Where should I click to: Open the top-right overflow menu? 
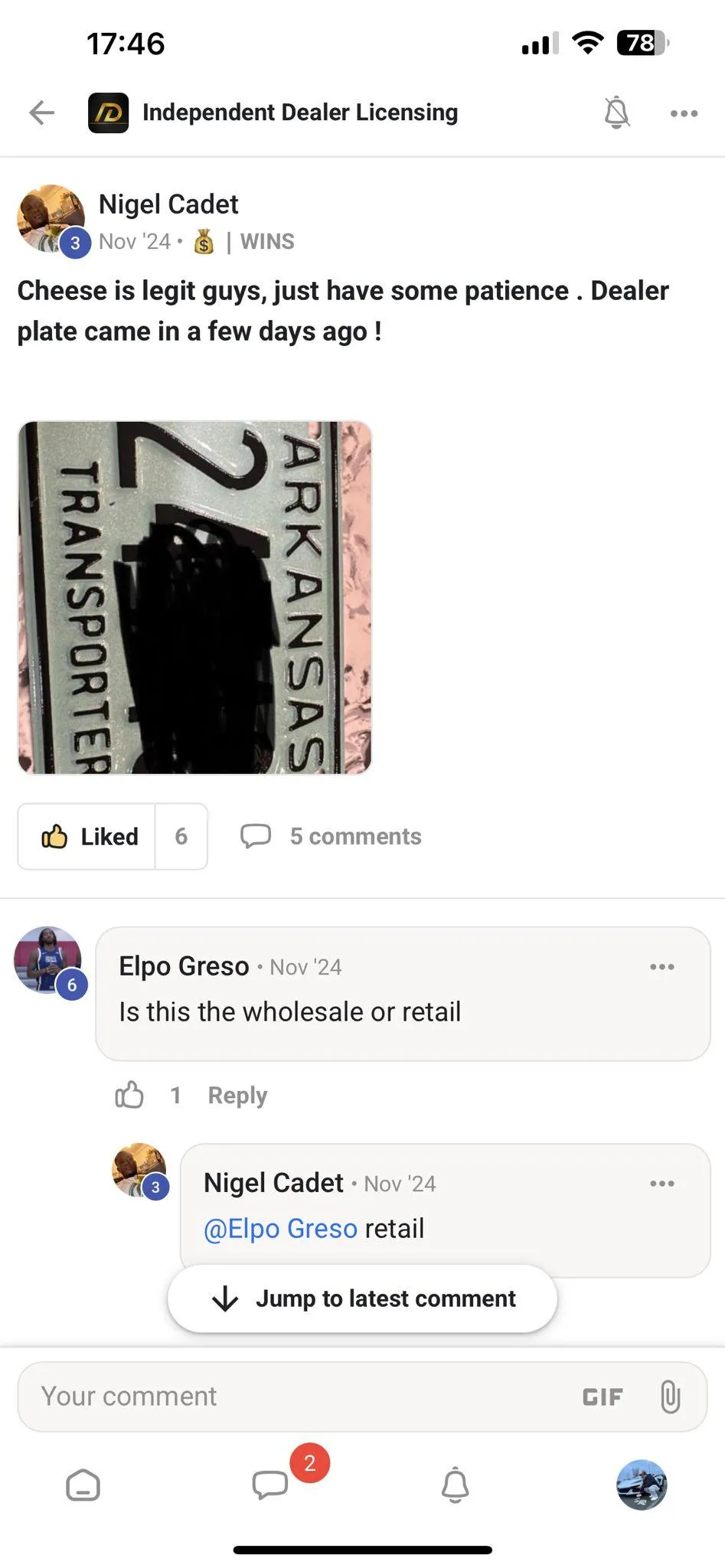click(x=684, y=113)
